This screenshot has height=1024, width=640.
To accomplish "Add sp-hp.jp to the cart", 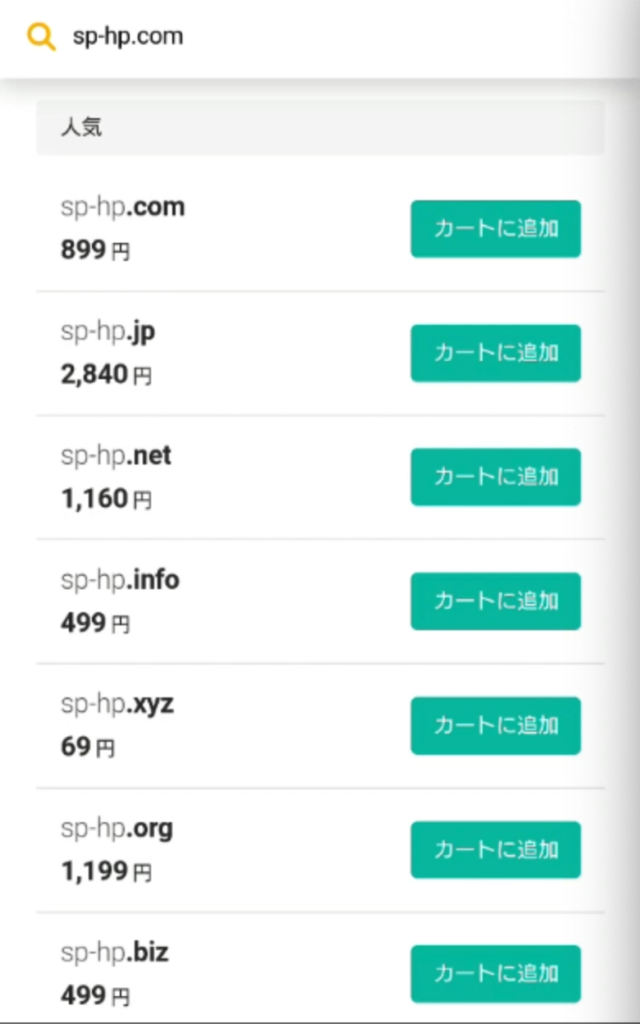I will tap(495, 353).
